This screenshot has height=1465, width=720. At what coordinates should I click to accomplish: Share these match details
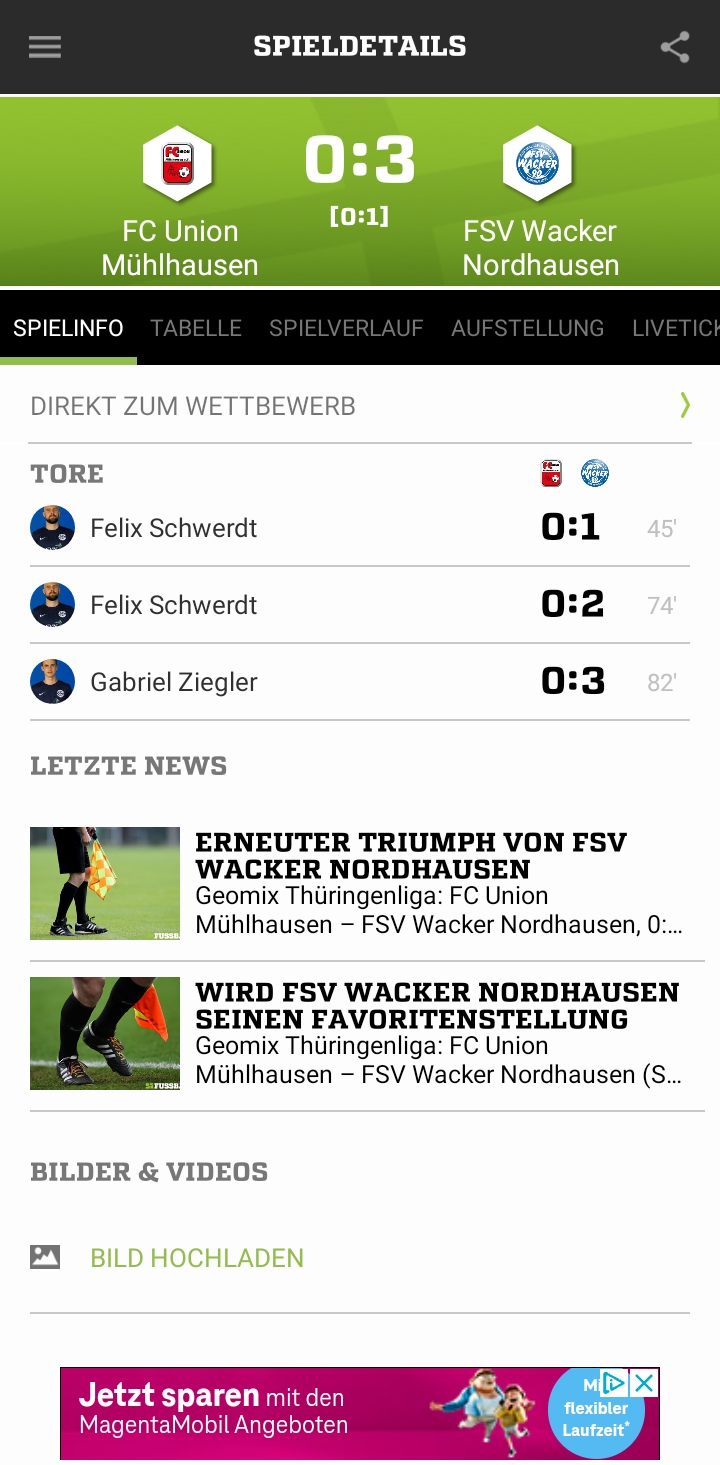click(x=675, y=47)
